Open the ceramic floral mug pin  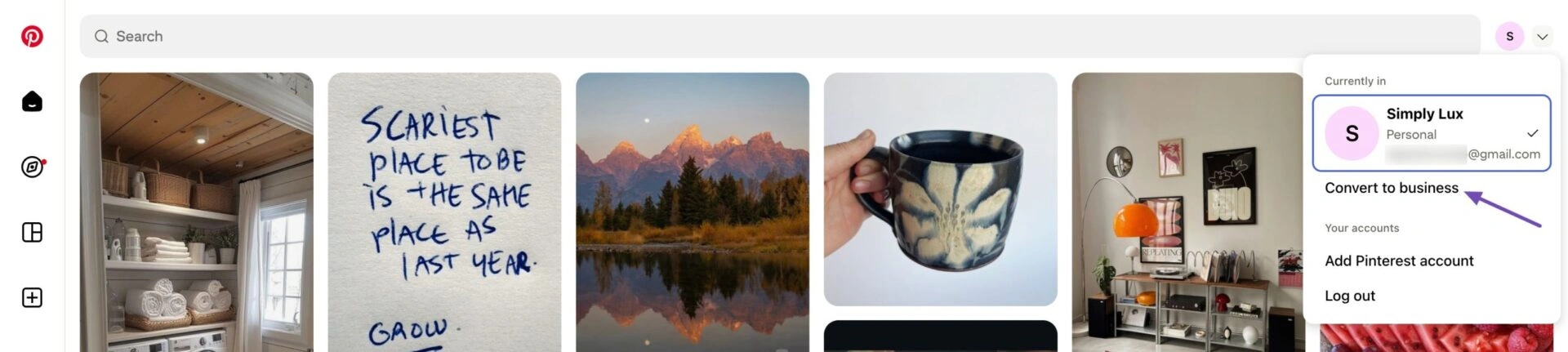click(940, 189)
